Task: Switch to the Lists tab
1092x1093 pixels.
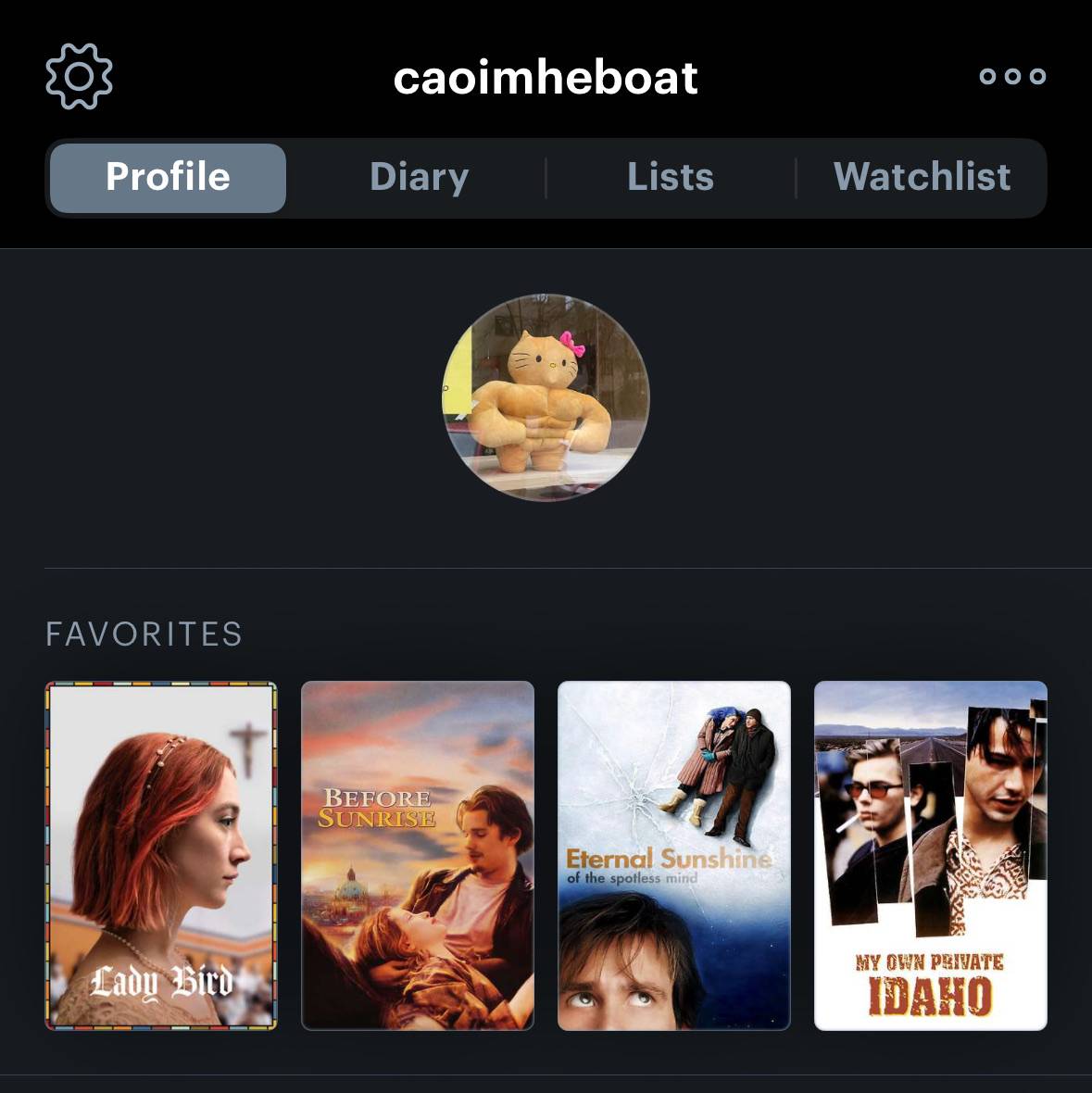Action: click(x=671, y=178)
